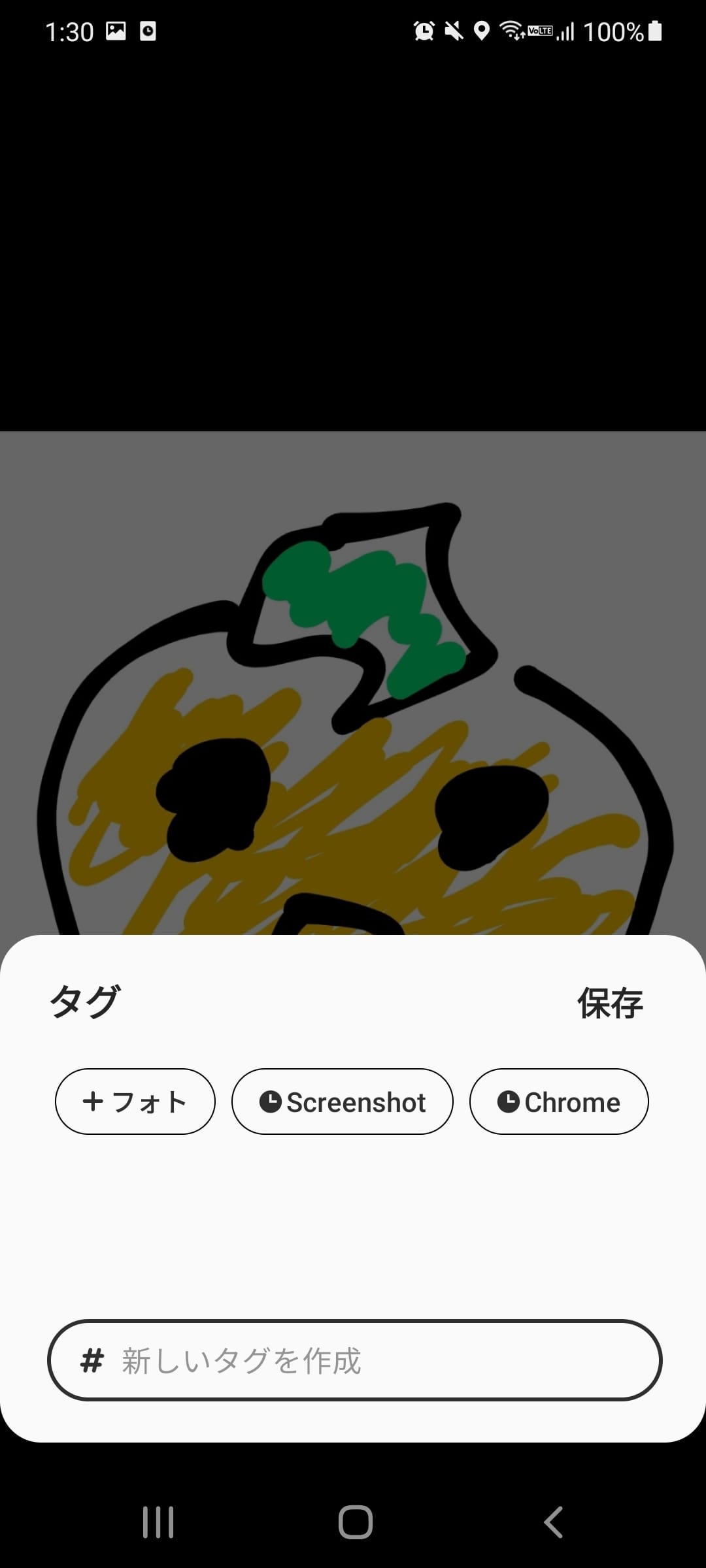Select the recent Screenshot tag
The image size is (706, 1568).
[x=343, y=1102]
